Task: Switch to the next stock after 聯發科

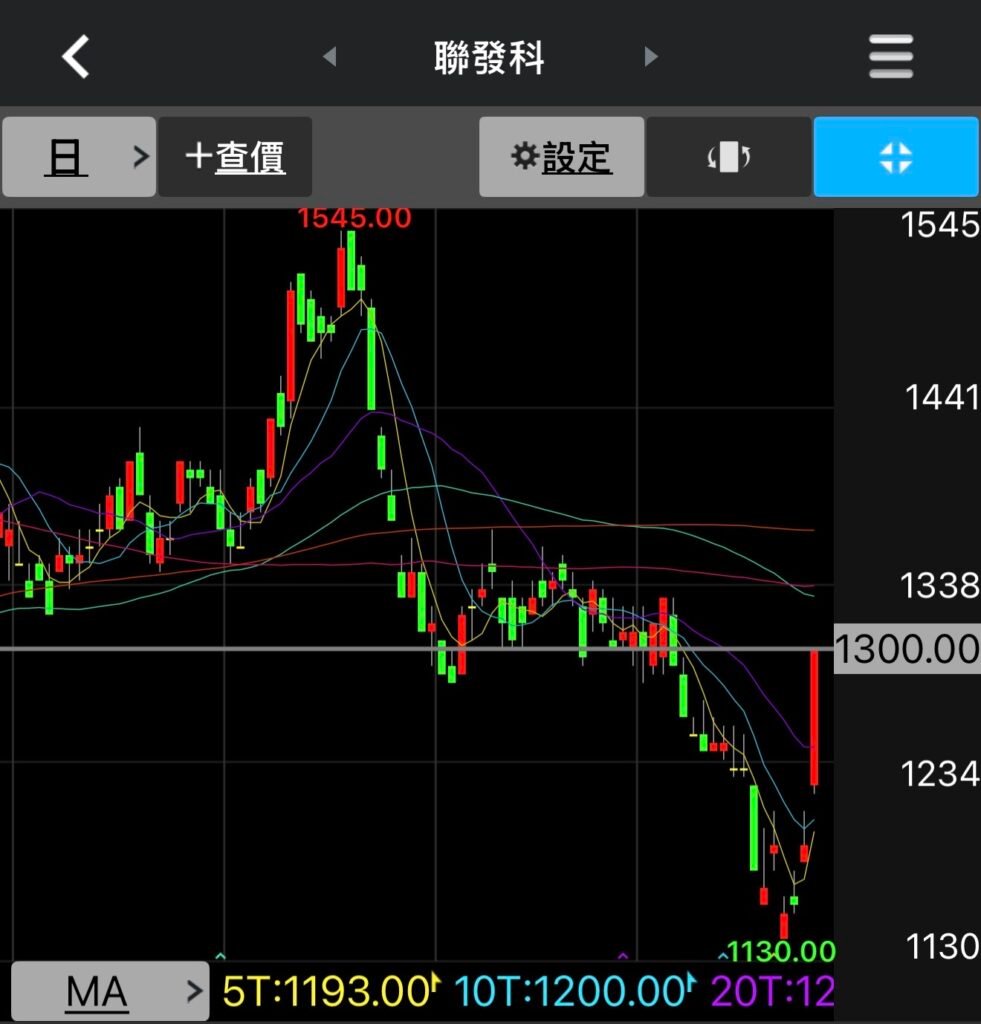Action: [651, 57]
